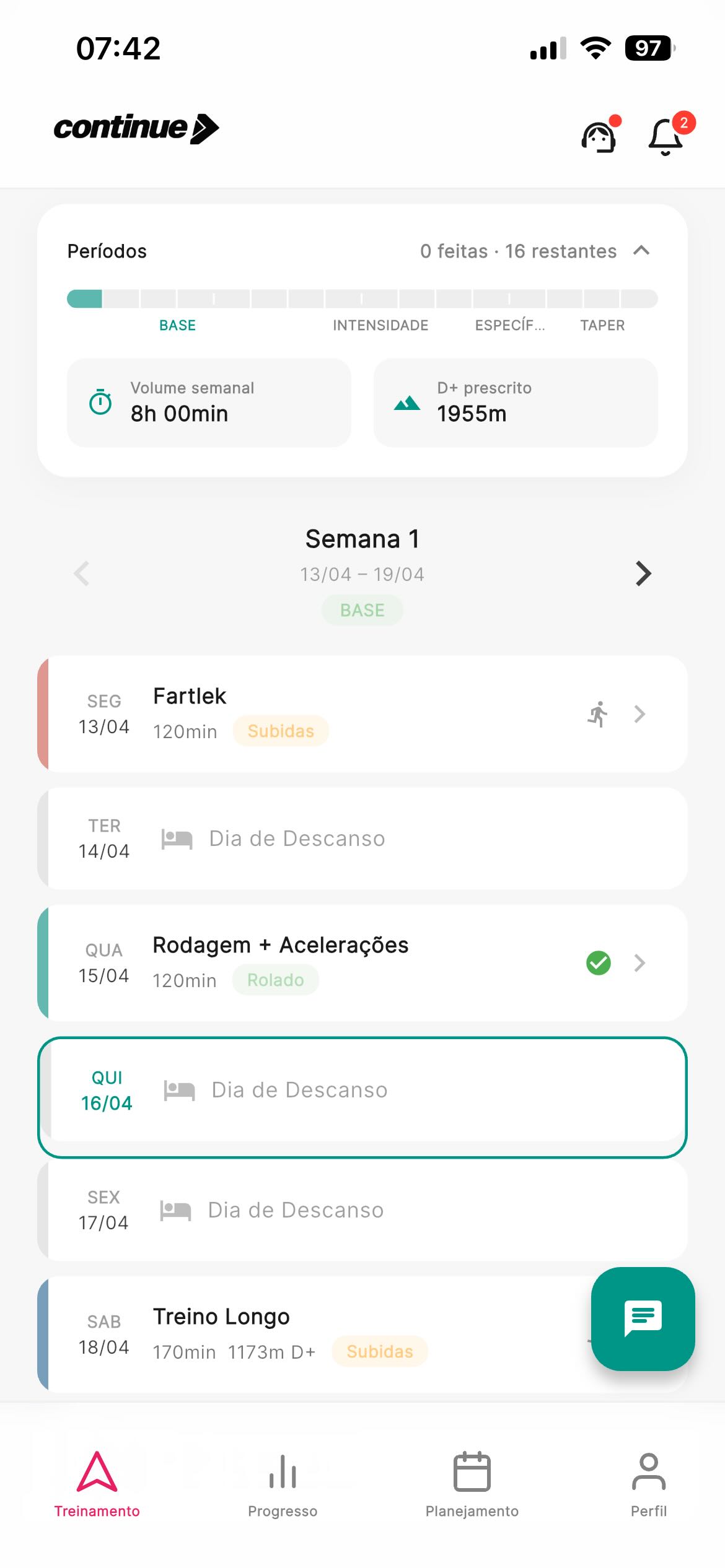Collapse the Períodos panel
725x1568 pixels.
642,251
